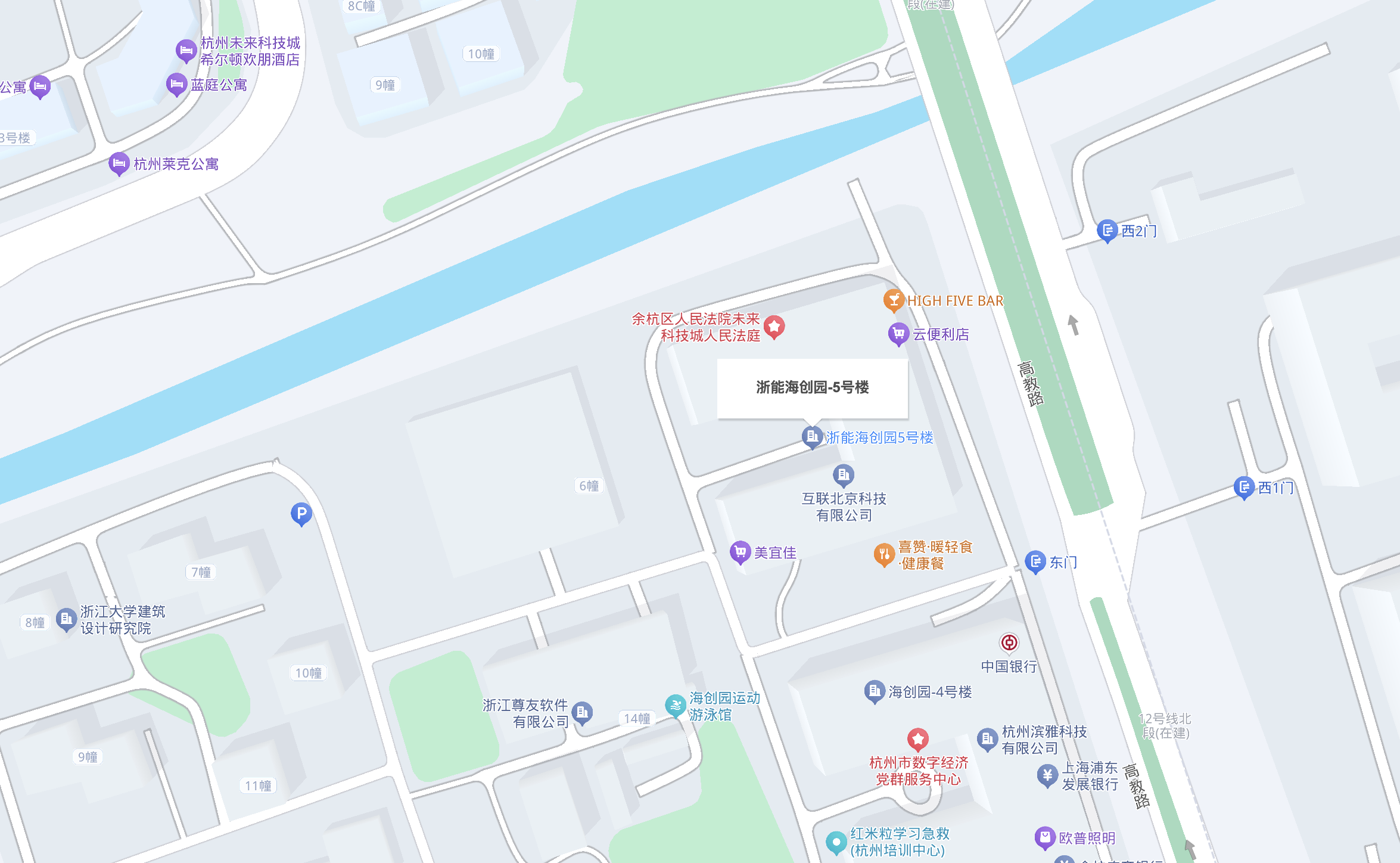
Task: Select the HIGH FIVE BAR marker
Action: (893, 300)
